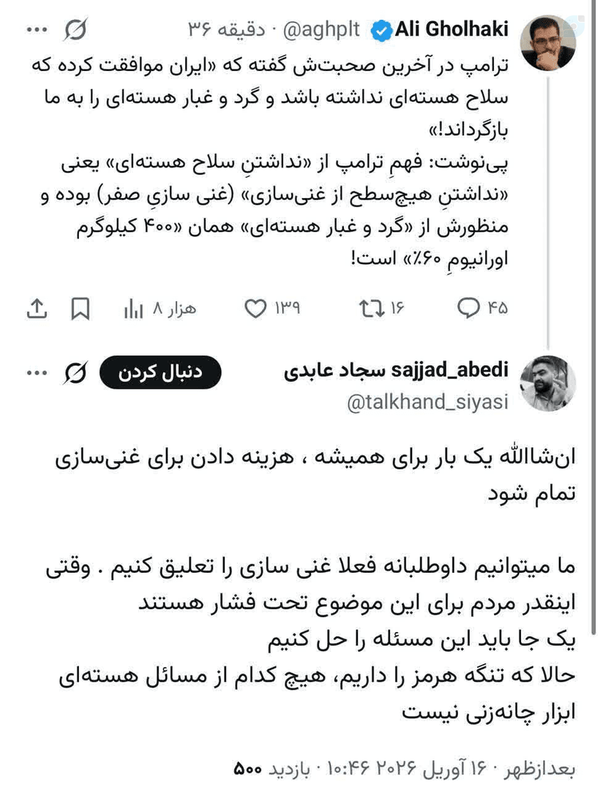Open Ali Gholhaki's profile picture
Screen dimensions: 600x790
pos(548,42)
